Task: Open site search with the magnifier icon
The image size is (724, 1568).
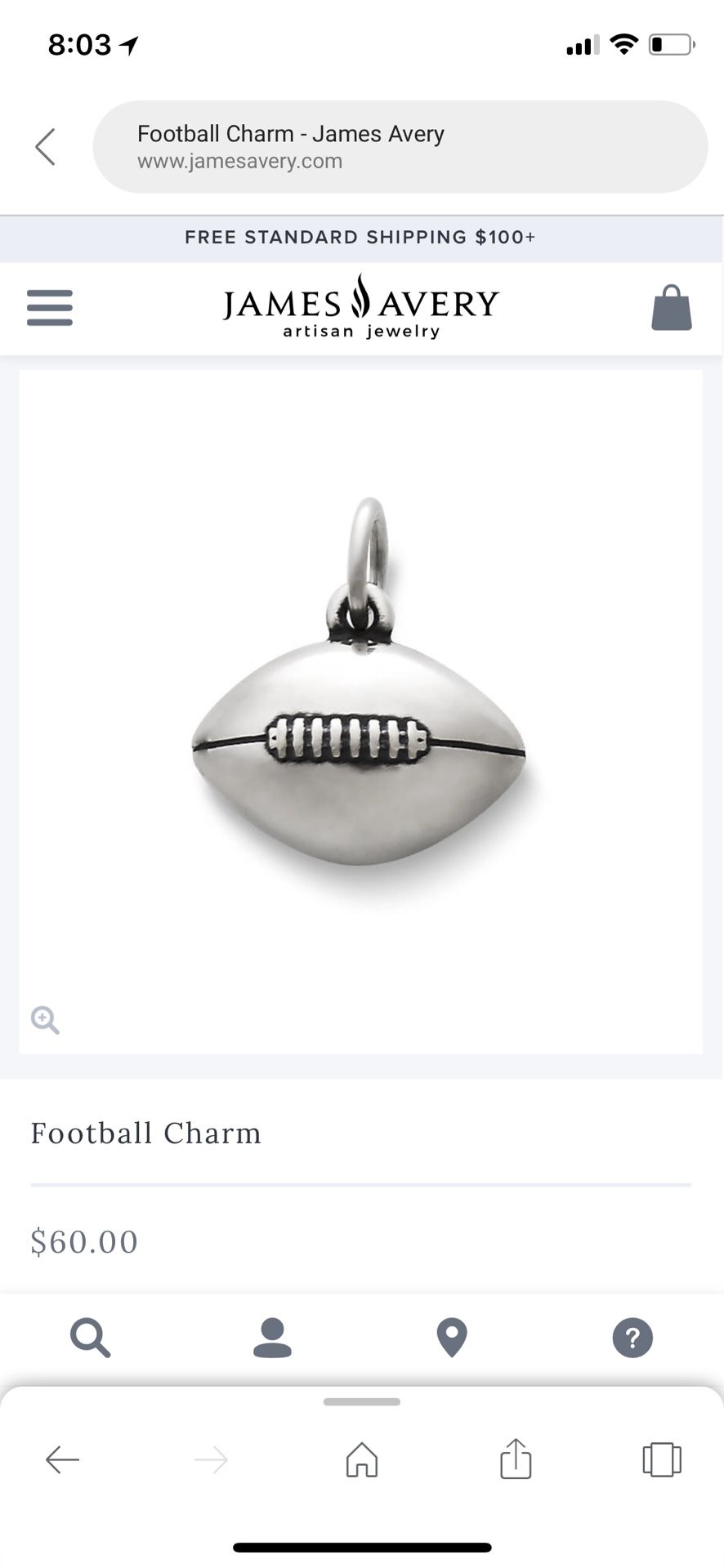Action: tap(91, 1338)
